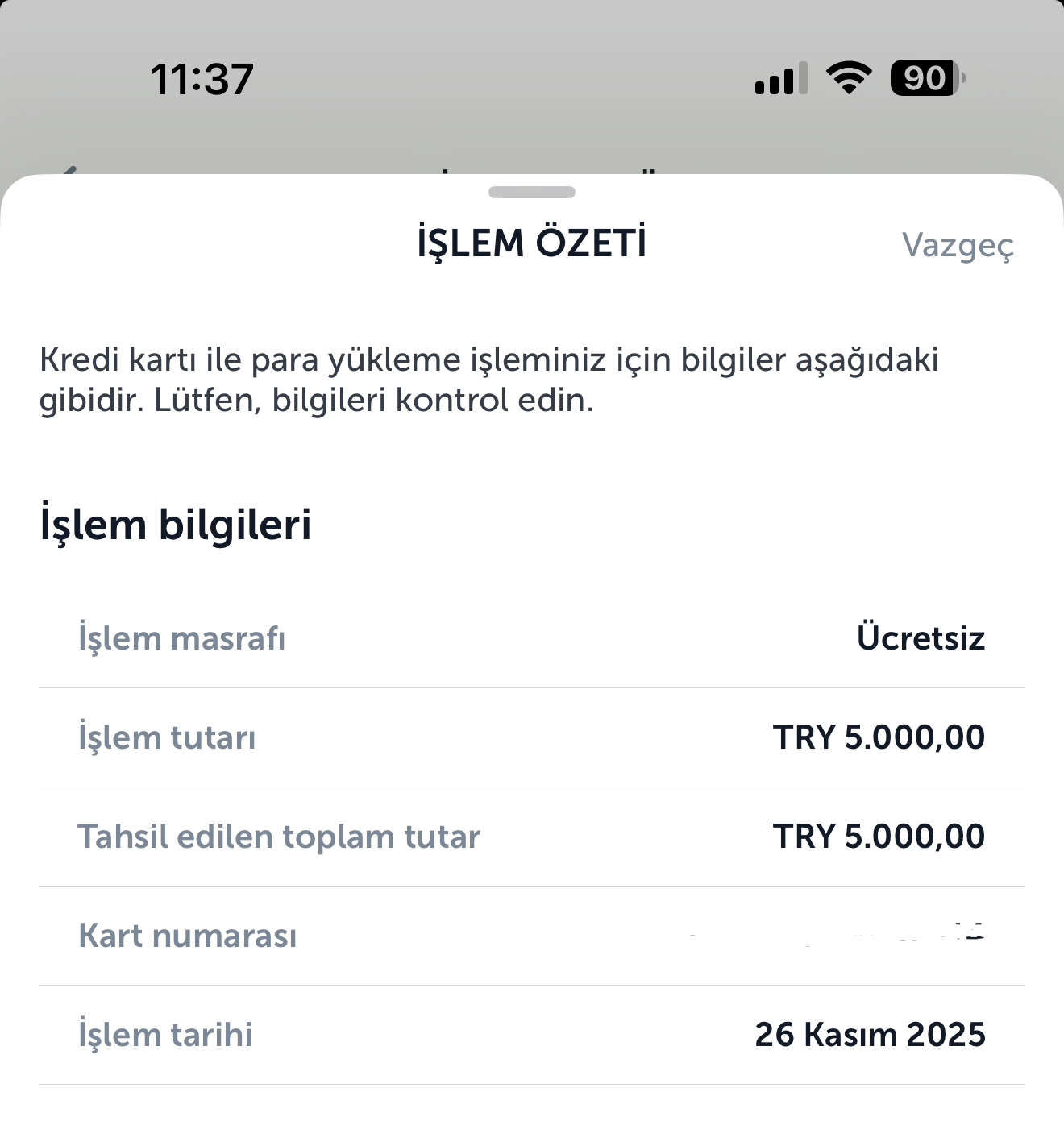Tap Vazgeç to cancel the transaction
The width and height of the screenshot is (1064, 1142).
(x=958, y=245)
